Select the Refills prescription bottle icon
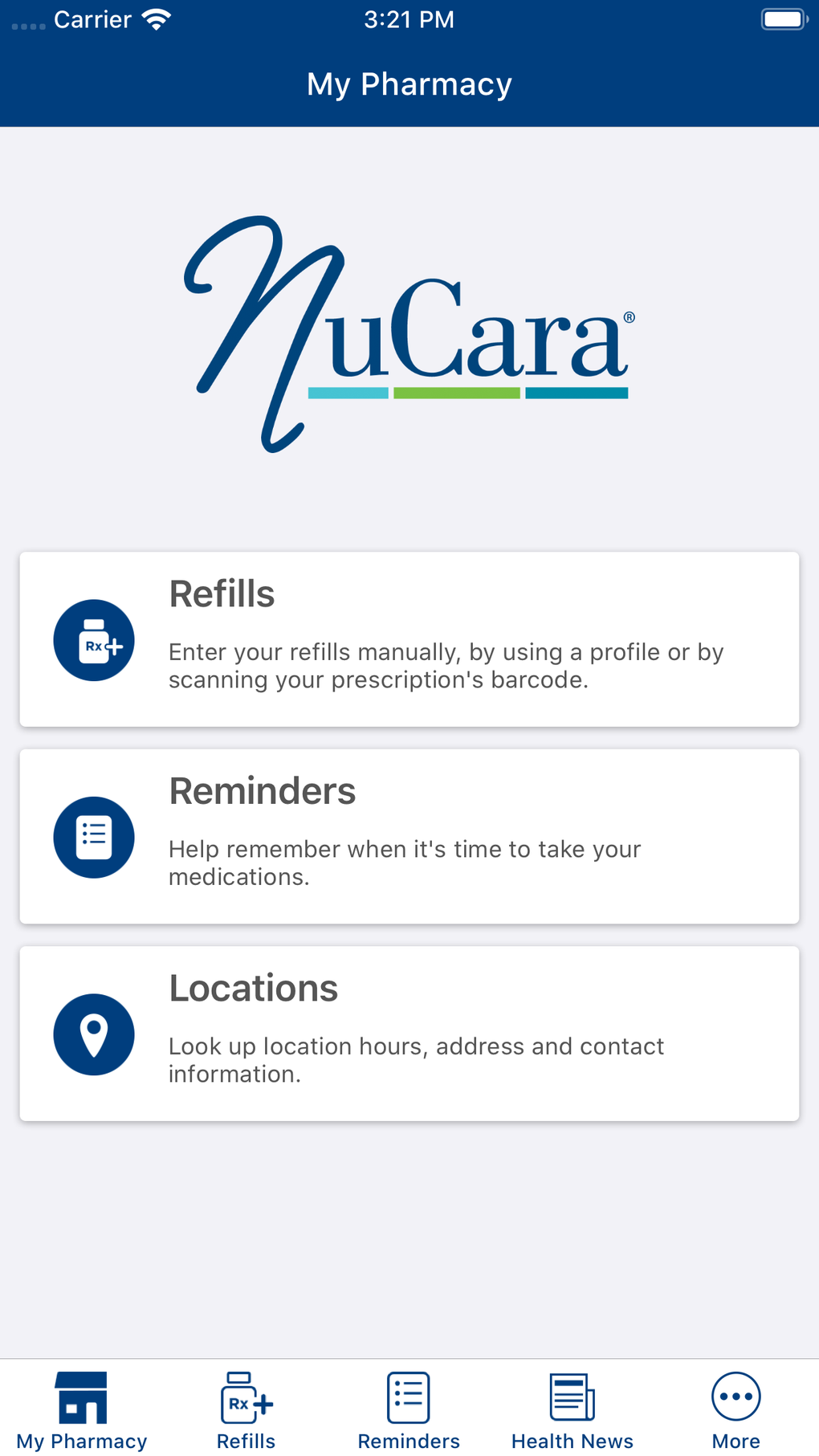Viewport: 819px width, 1456px height. click(x=94, y=640)
